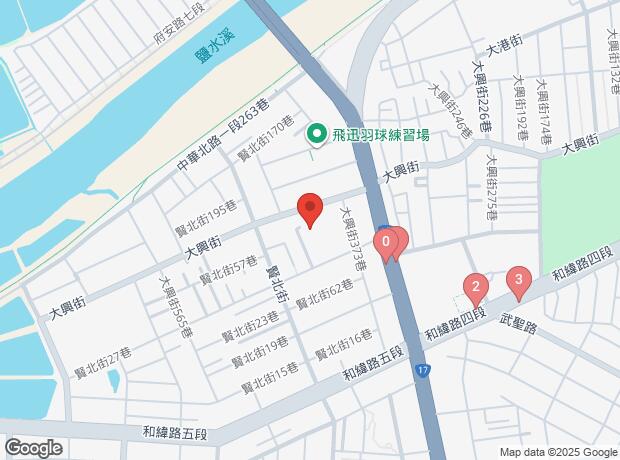Select the map marker numbered 0
Viewport: 620px width, 460px height.
click(x=386, y=244)
